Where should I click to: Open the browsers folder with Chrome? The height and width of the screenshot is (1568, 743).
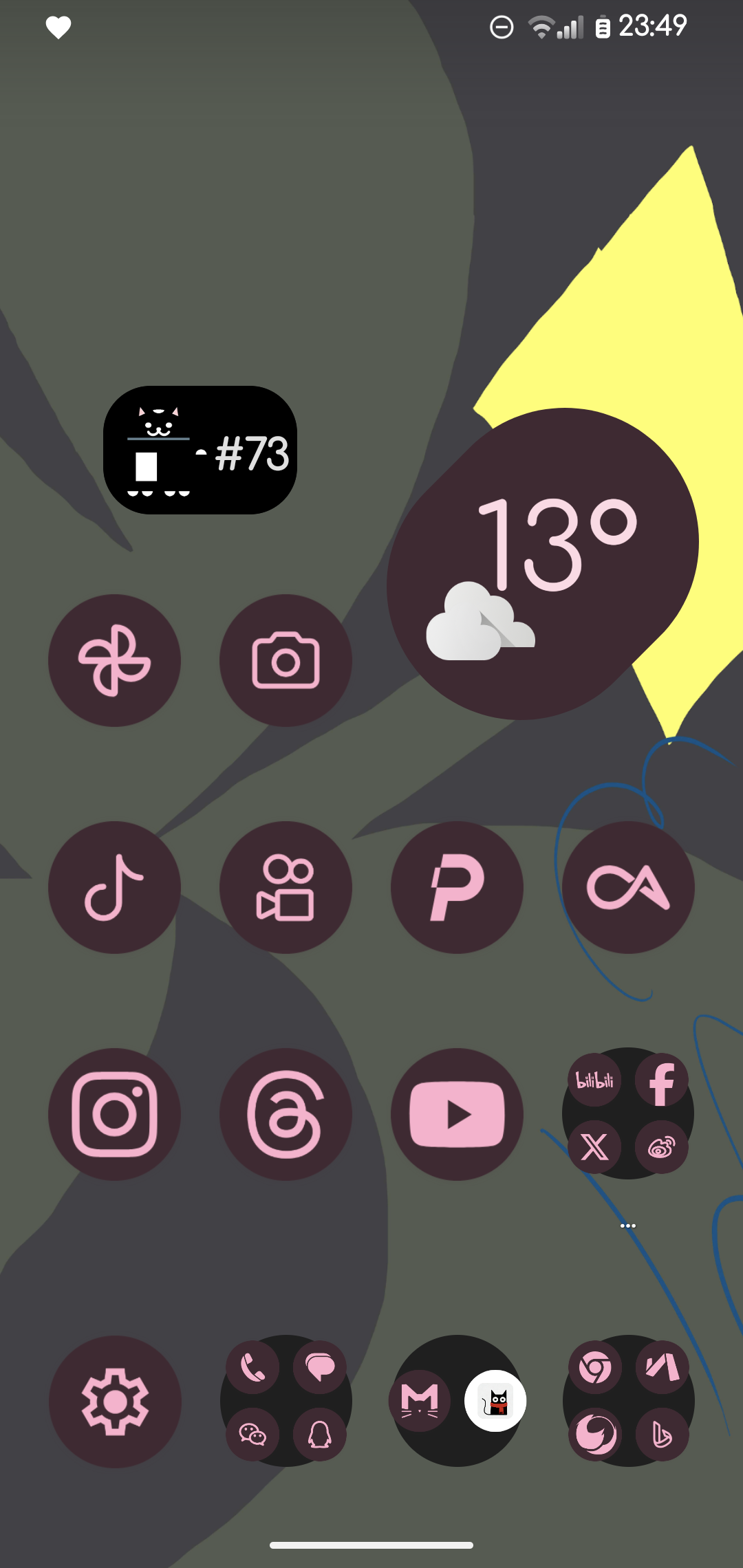point(627,1402)
